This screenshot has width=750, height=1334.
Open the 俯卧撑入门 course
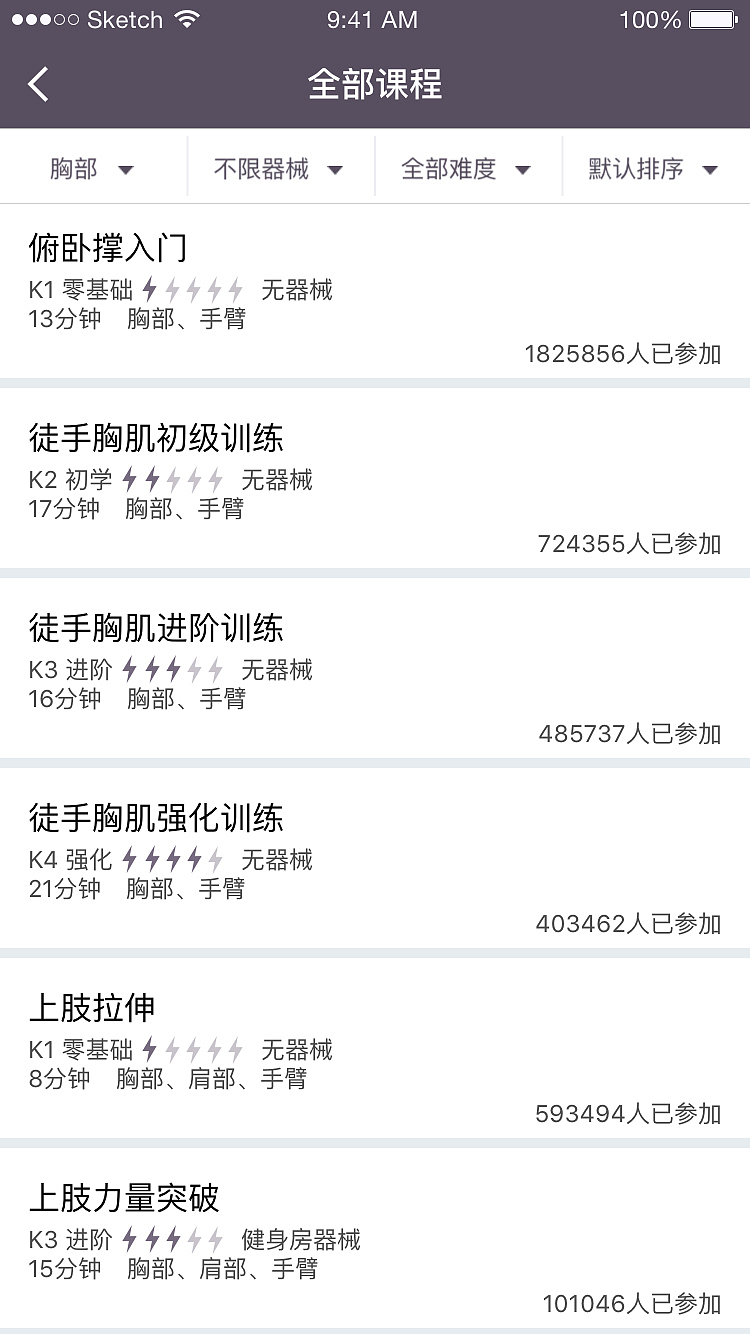(x=375, y=290)
